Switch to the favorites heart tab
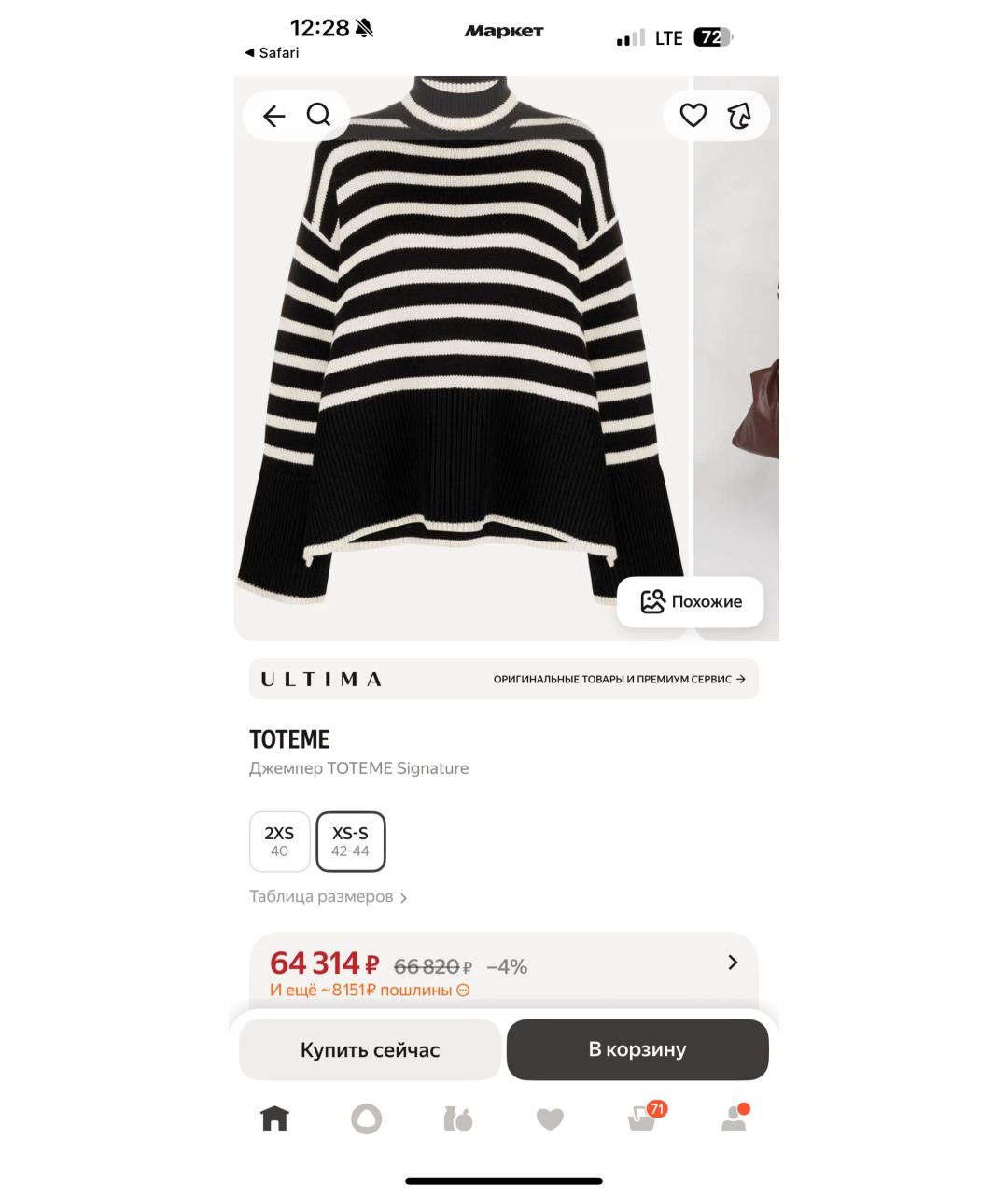Viewport: 1008px width, 1195px height. pyautogui.click(x=550, y=1118)
